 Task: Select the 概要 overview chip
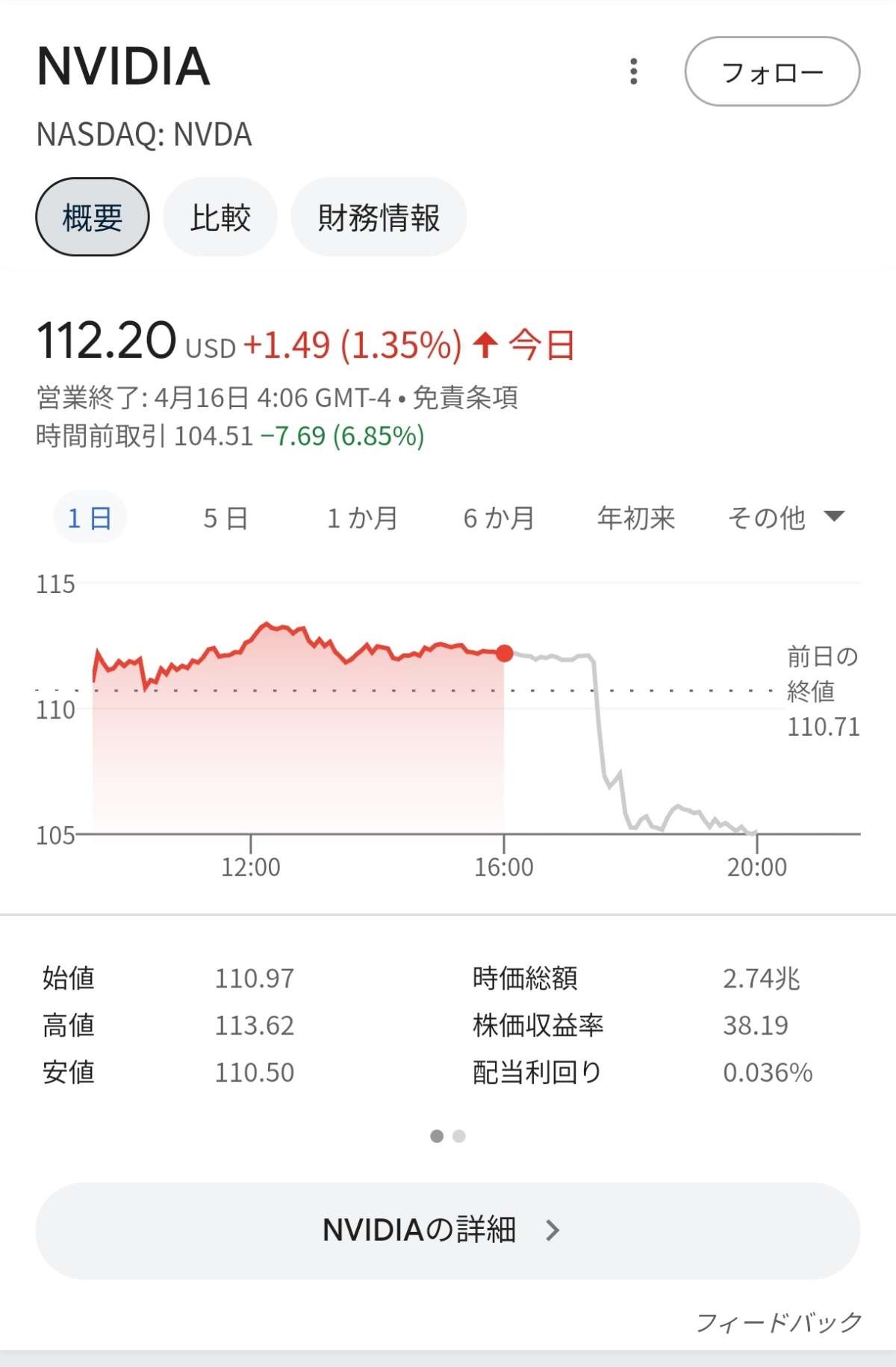pyautogui.click(x=93, y=217)
